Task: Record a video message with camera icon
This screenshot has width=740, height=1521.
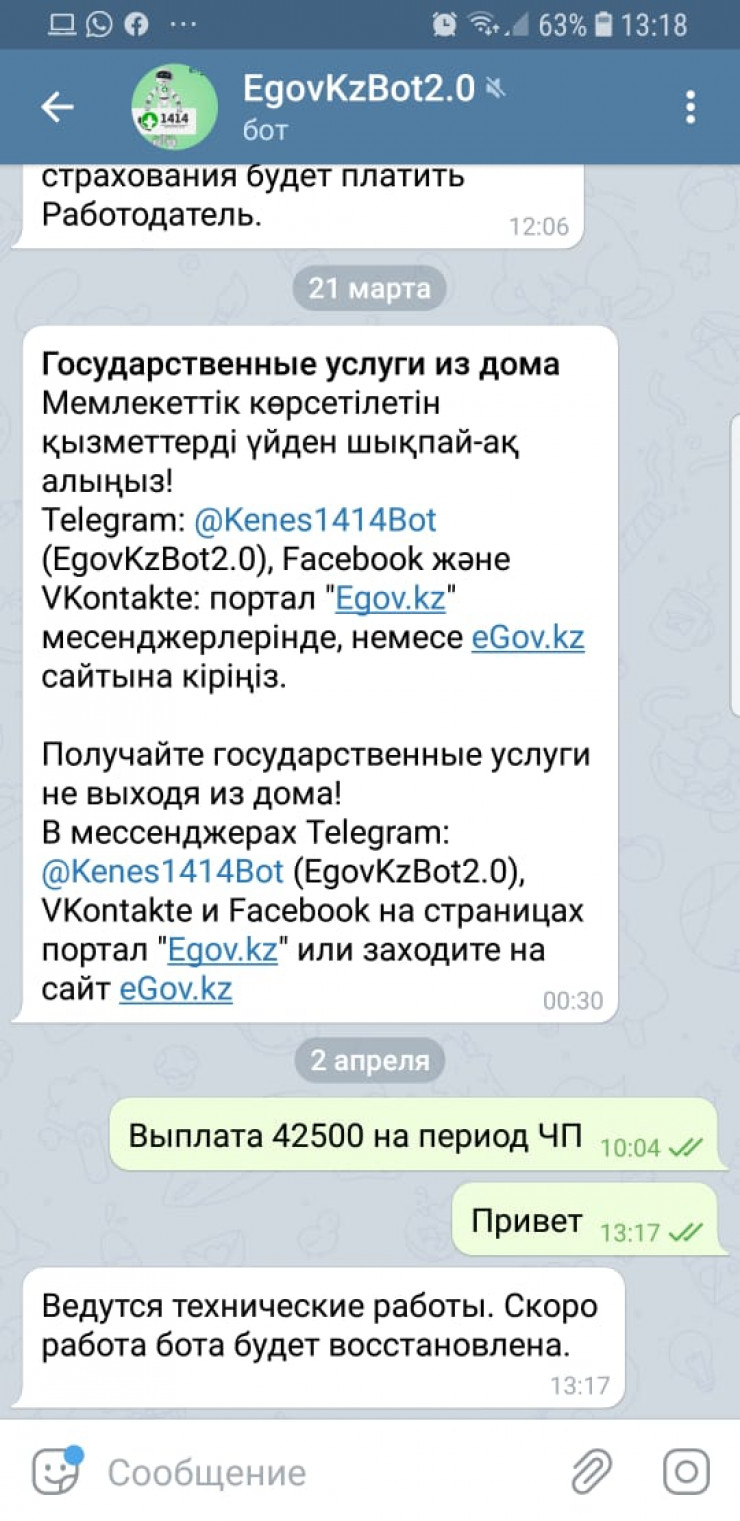Action: click(686, 1472)
